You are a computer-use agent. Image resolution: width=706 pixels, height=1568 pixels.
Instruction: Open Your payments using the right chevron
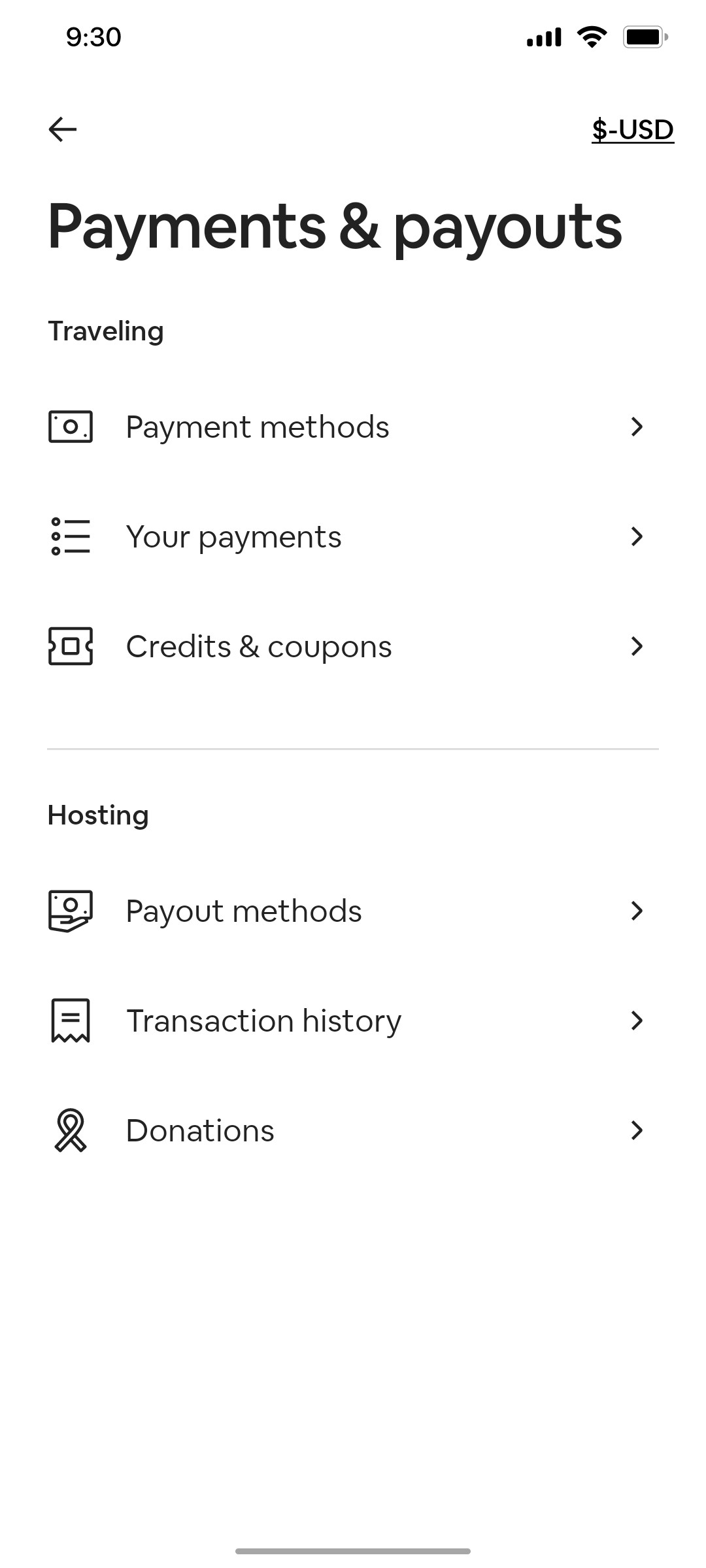(637, 537)
